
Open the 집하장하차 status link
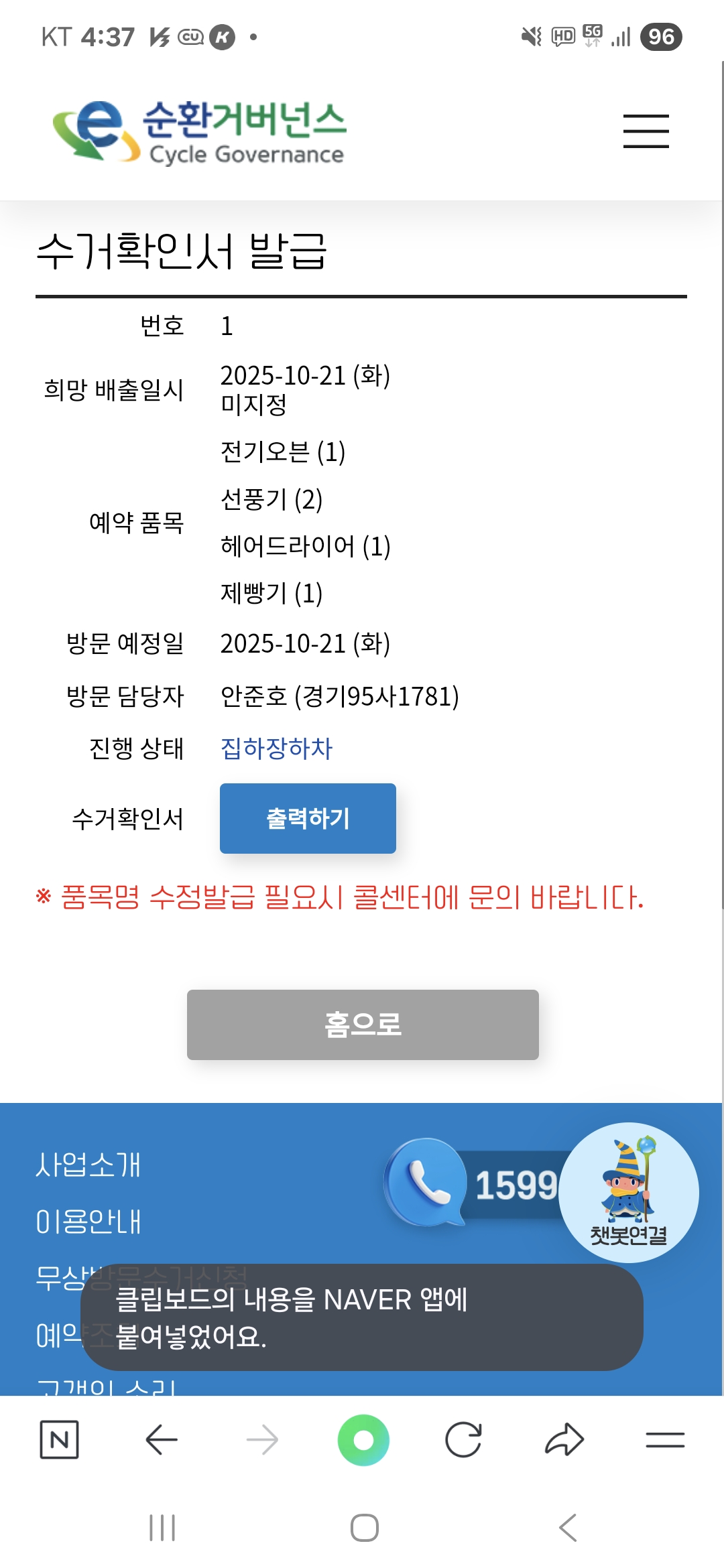point(276,748)
